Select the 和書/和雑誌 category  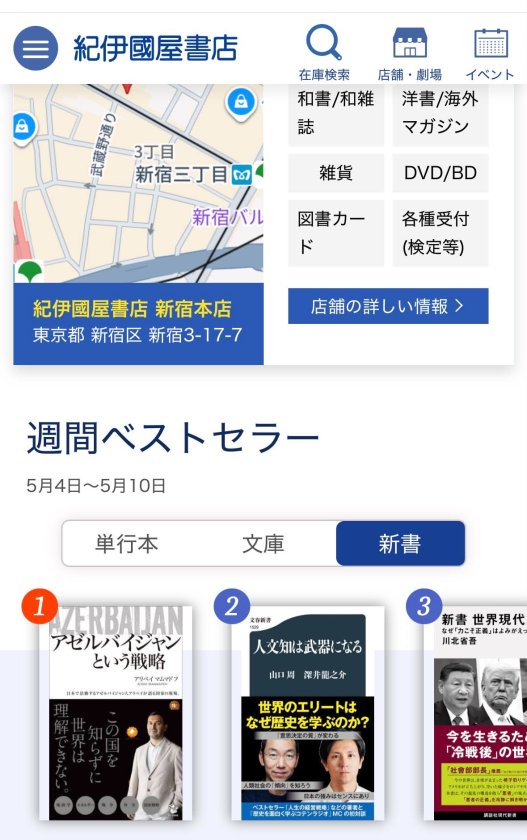click(336, 115)
